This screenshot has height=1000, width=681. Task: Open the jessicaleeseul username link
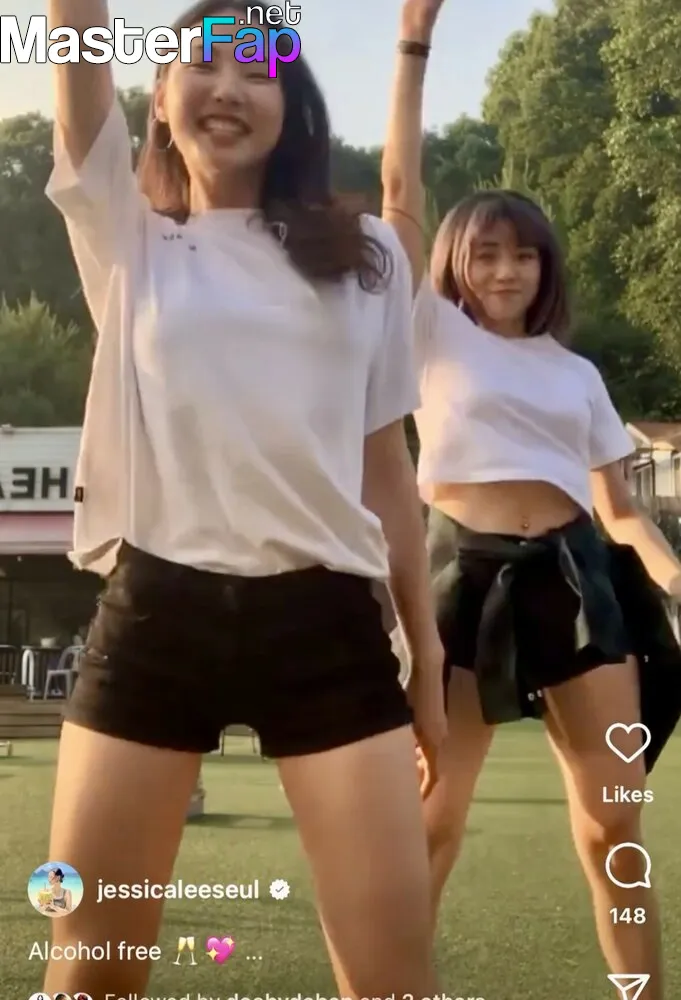tap(178, 890)
